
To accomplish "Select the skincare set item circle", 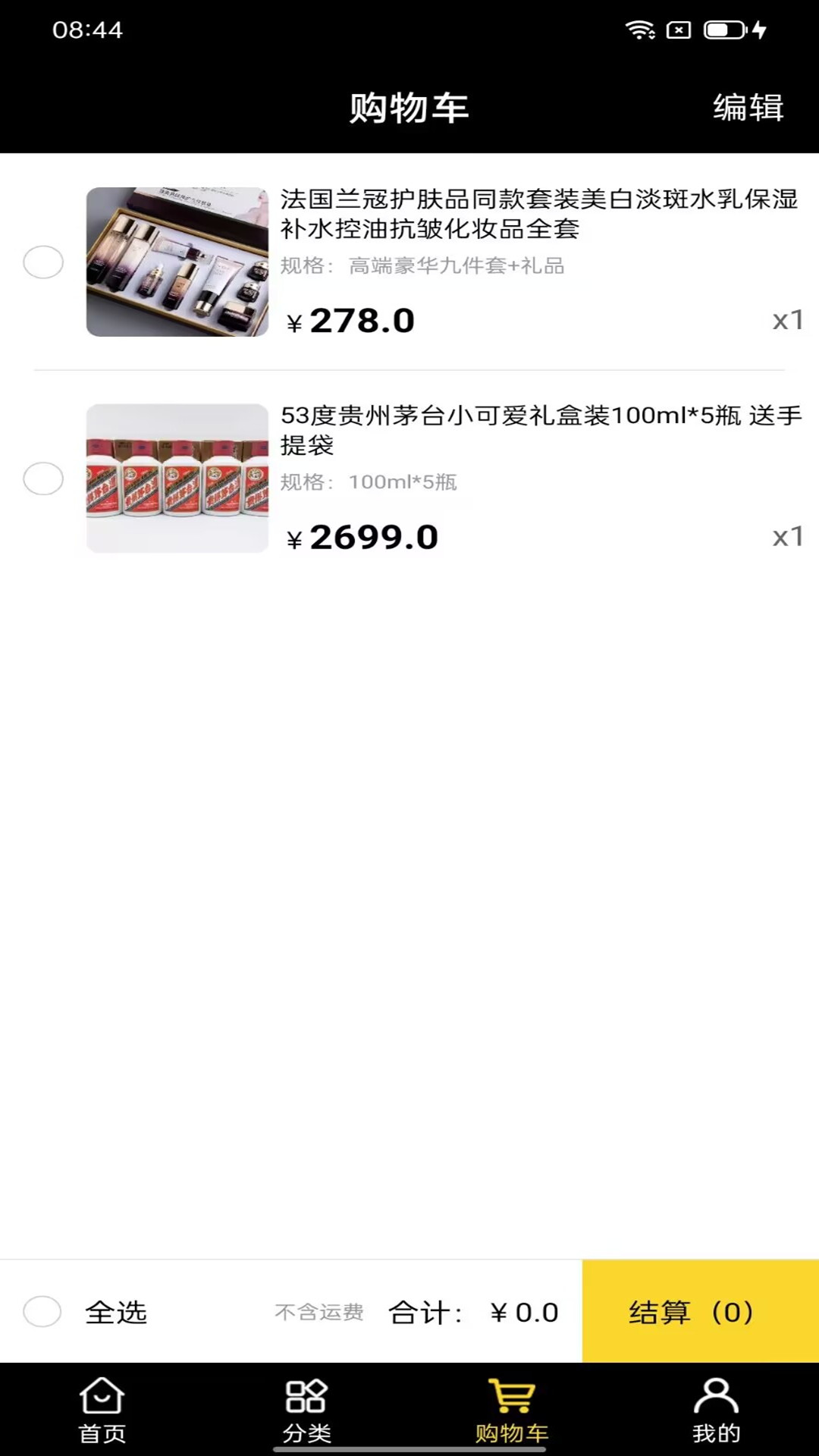I will 43,263.
